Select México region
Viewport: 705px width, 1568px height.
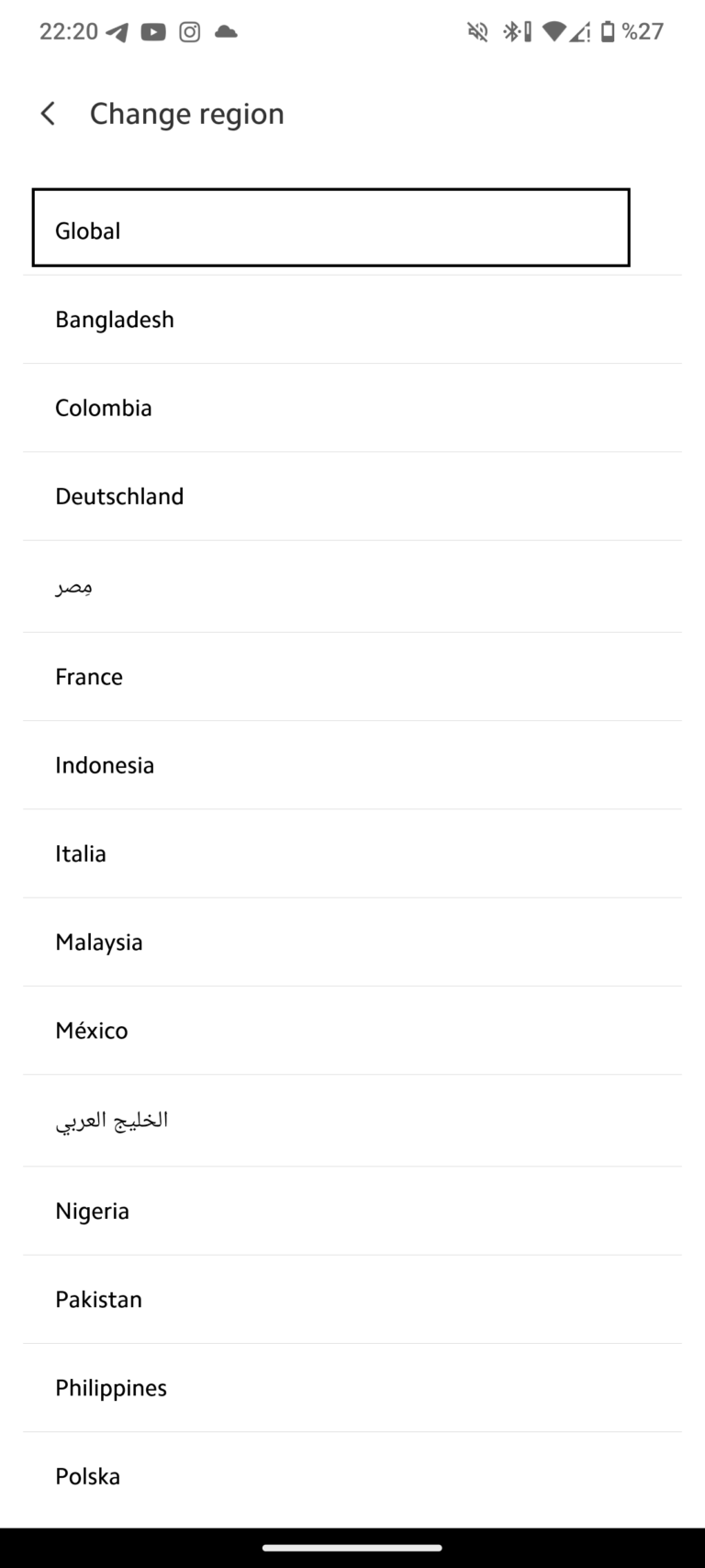coord(352,1031)
